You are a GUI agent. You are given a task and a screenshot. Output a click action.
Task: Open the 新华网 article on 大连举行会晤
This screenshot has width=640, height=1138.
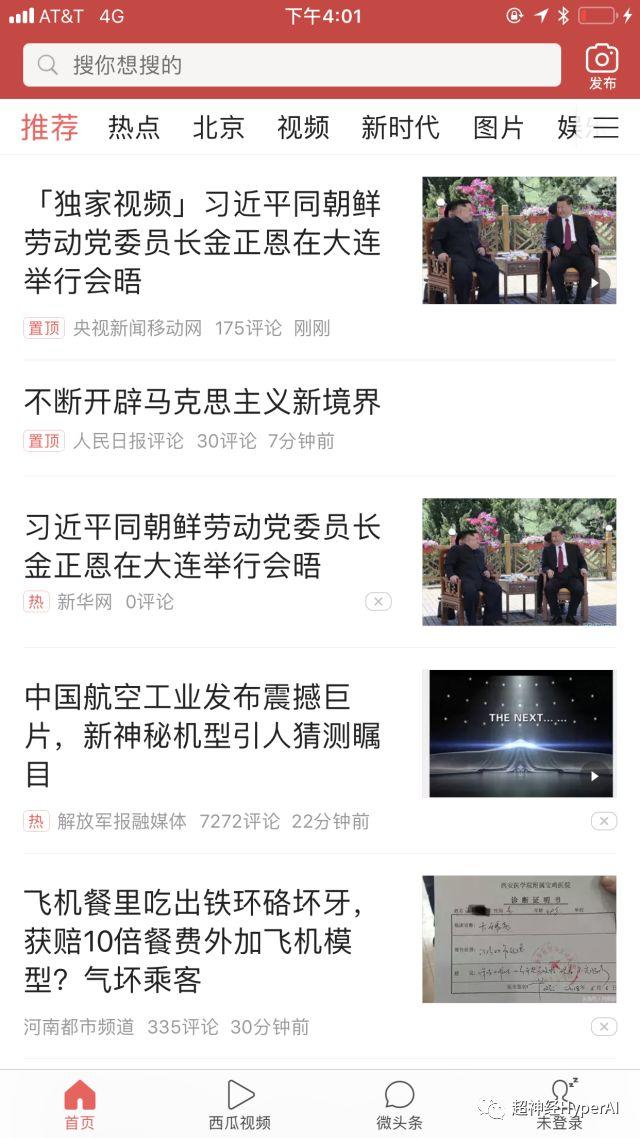pyautogui.click(x=202, y=546)
